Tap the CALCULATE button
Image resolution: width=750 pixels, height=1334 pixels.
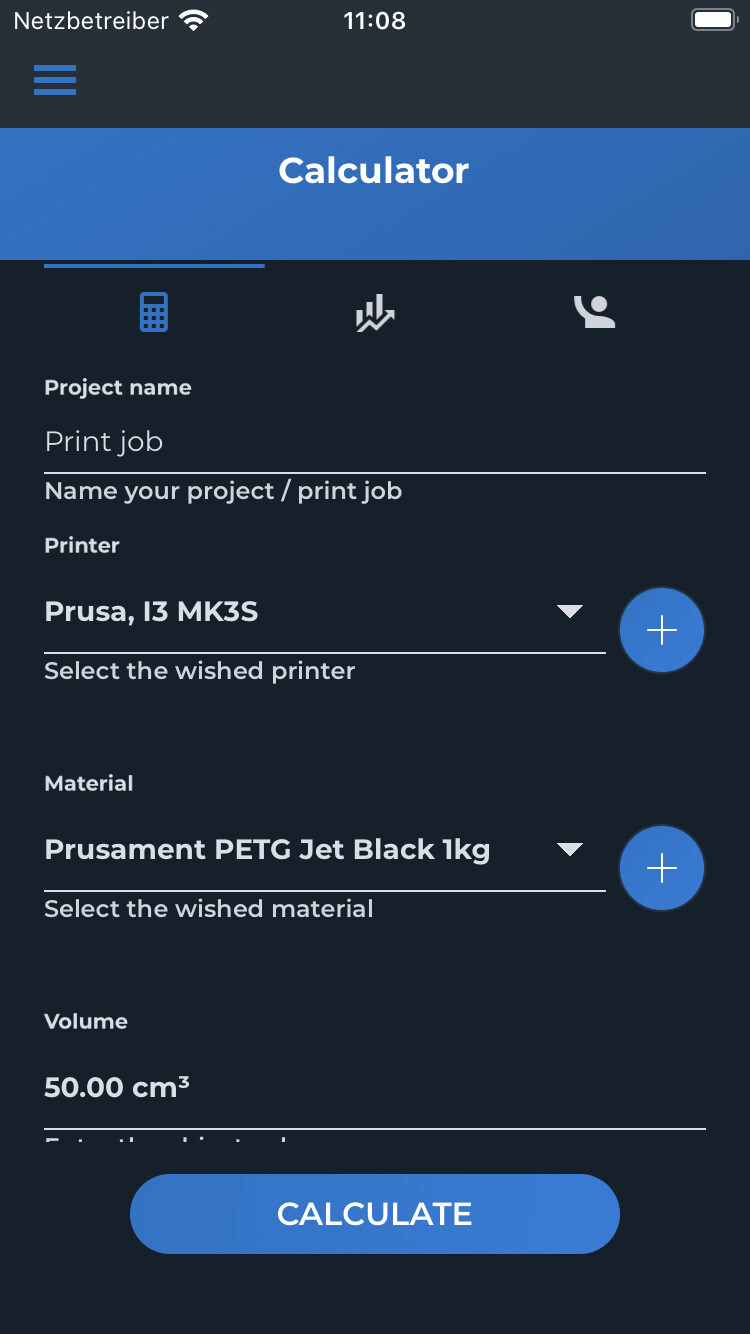coord(375,1214)
